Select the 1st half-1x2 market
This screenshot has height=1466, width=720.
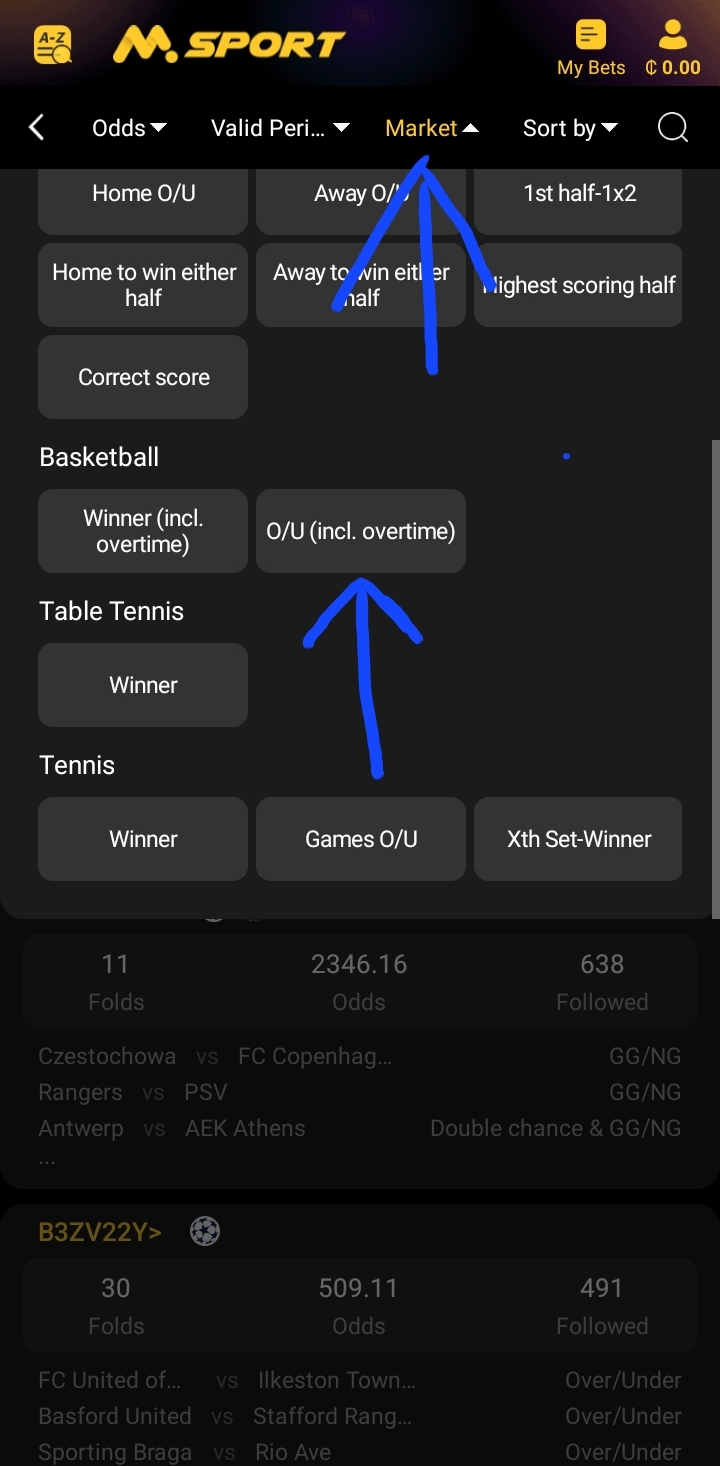pyautogui.click(x=579, y=194)
